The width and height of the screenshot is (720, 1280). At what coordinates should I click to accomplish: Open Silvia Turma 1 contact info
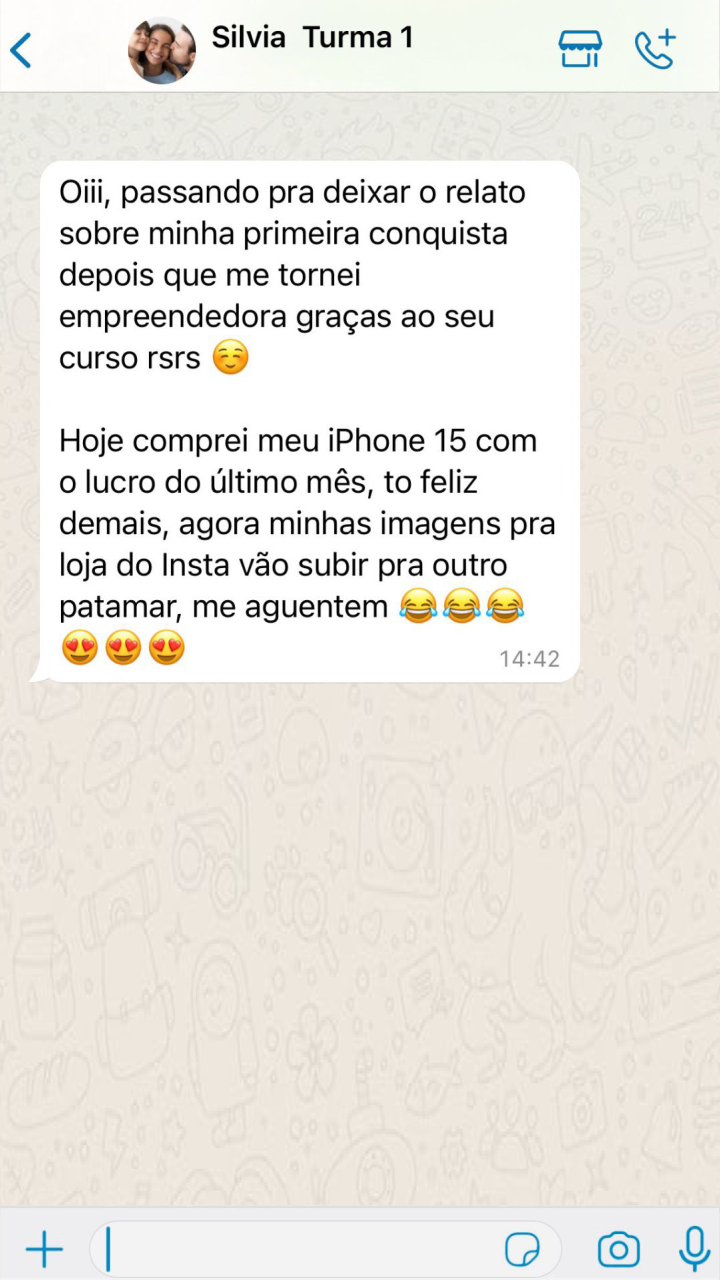[312, 40]
